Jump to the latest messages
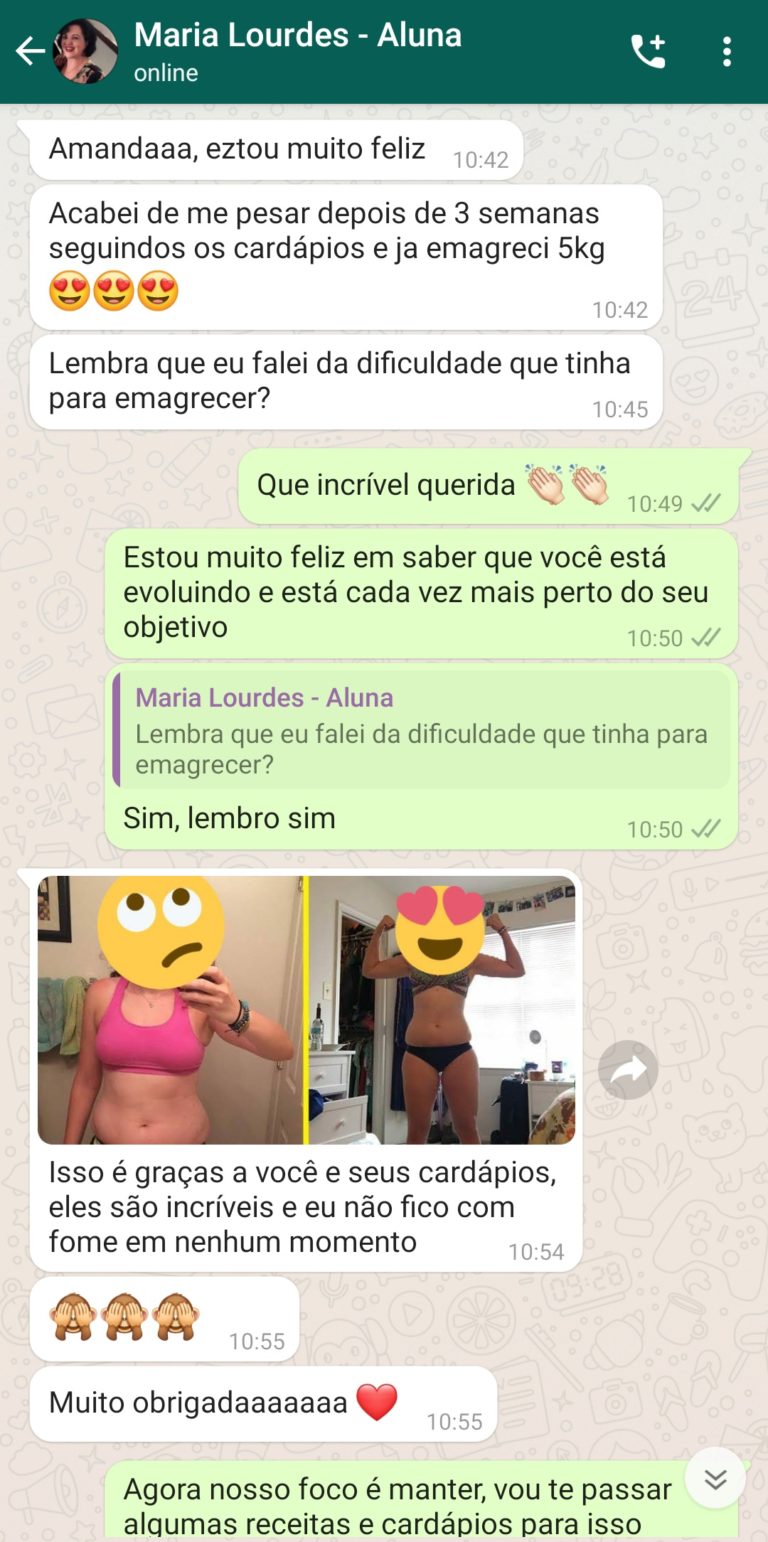Image resolution: width=768 pixels, height=1542 pixels. 715,1478
